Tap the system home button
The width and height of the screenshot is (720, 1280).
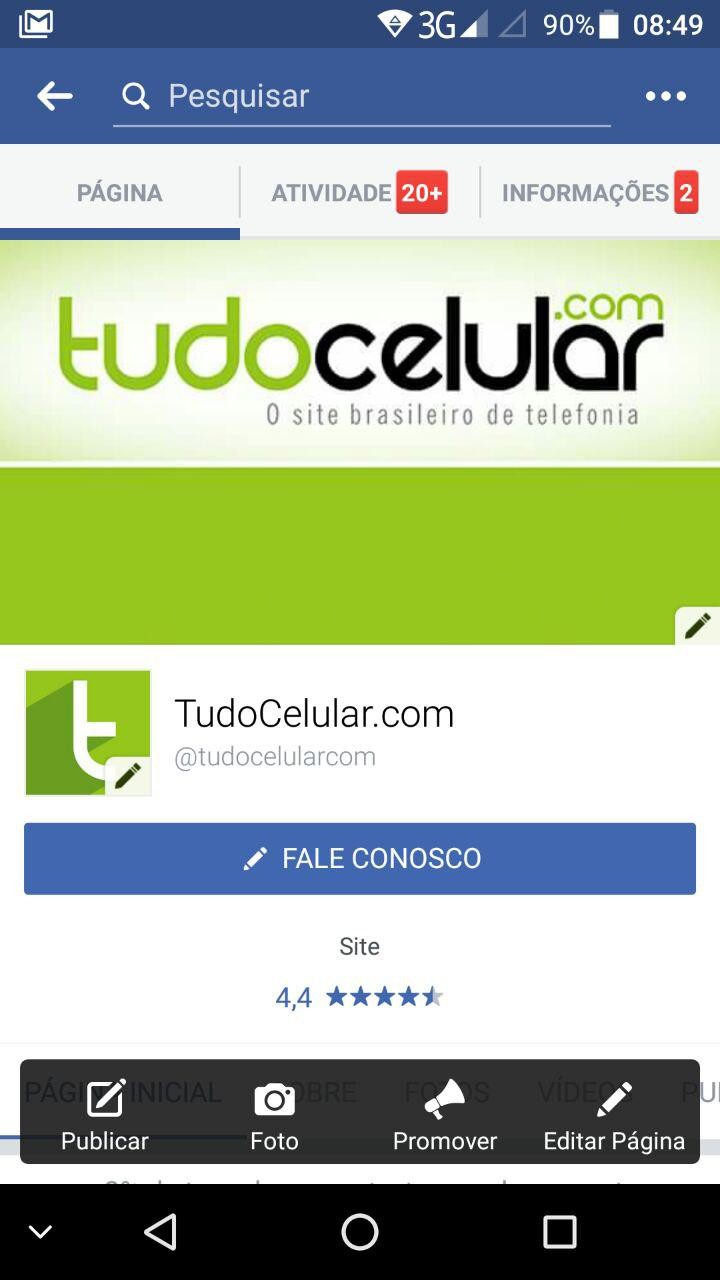[x=360, y=1232]
